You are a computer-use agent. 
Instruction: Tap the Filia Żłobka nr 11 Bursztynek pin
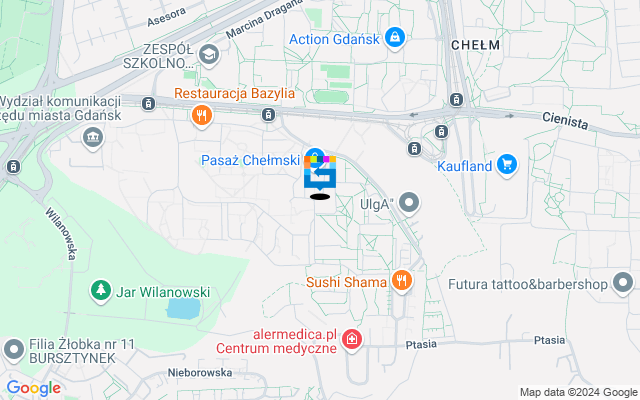13,349
